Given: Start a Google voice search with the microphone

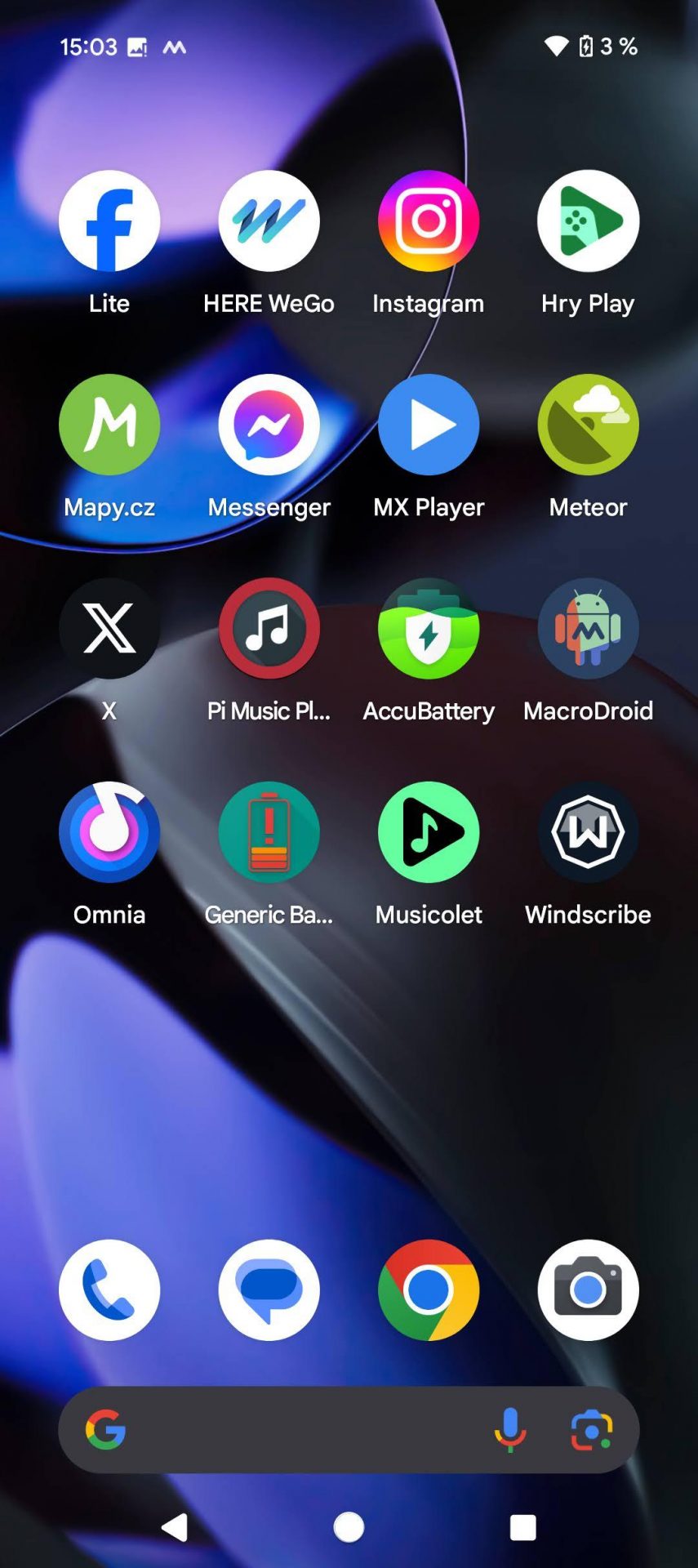Looking at the screenshot, I should [x=510, y=1430].
